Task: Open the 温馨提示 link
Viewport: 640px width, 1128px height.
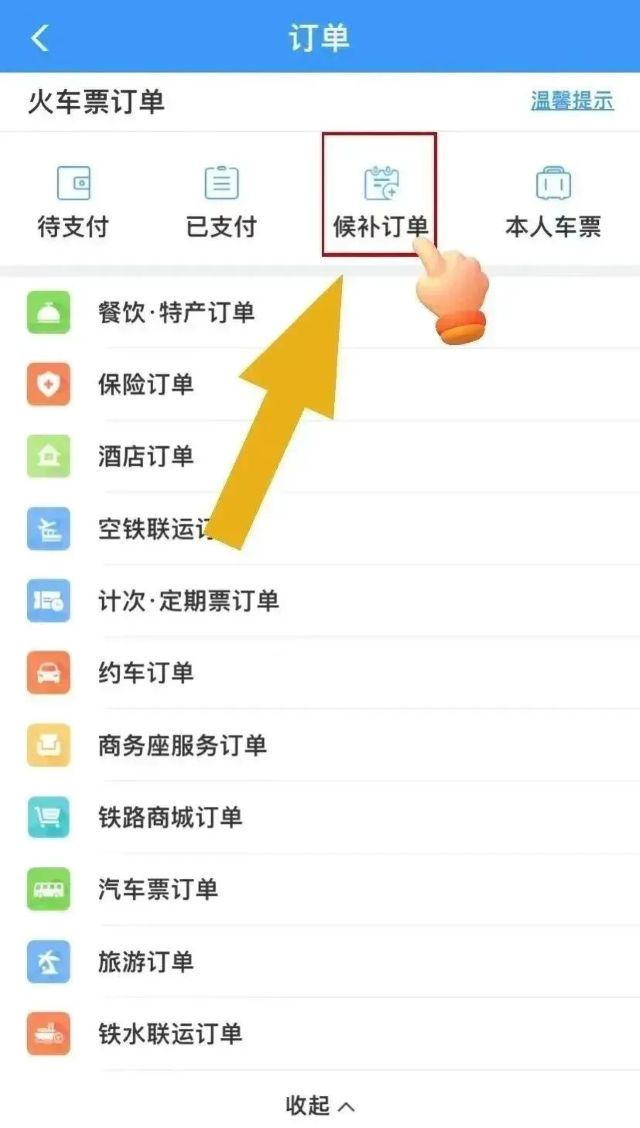Action: (x=571, y=100)
